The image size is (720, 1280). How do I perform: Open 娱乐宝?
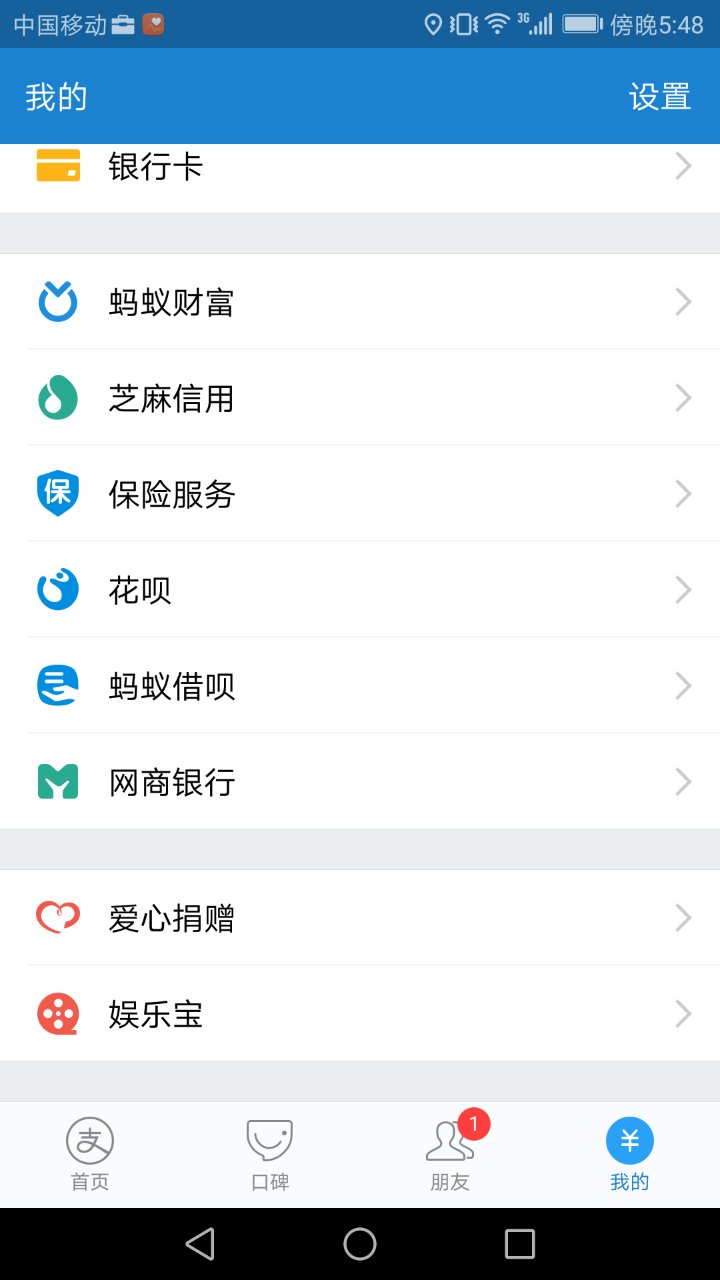click(x=360, y=1014)
